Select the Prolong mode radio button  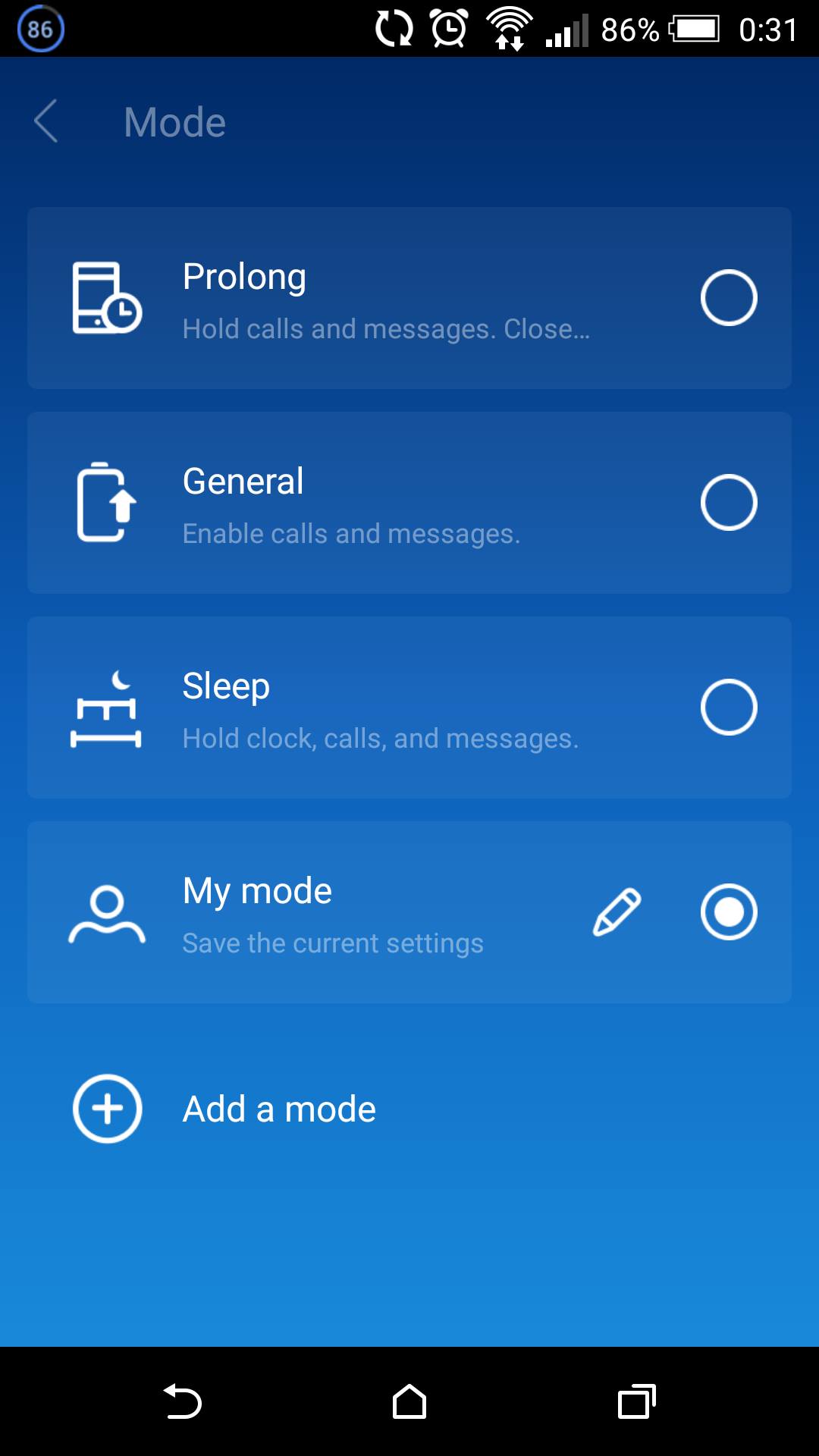point(728,297)
